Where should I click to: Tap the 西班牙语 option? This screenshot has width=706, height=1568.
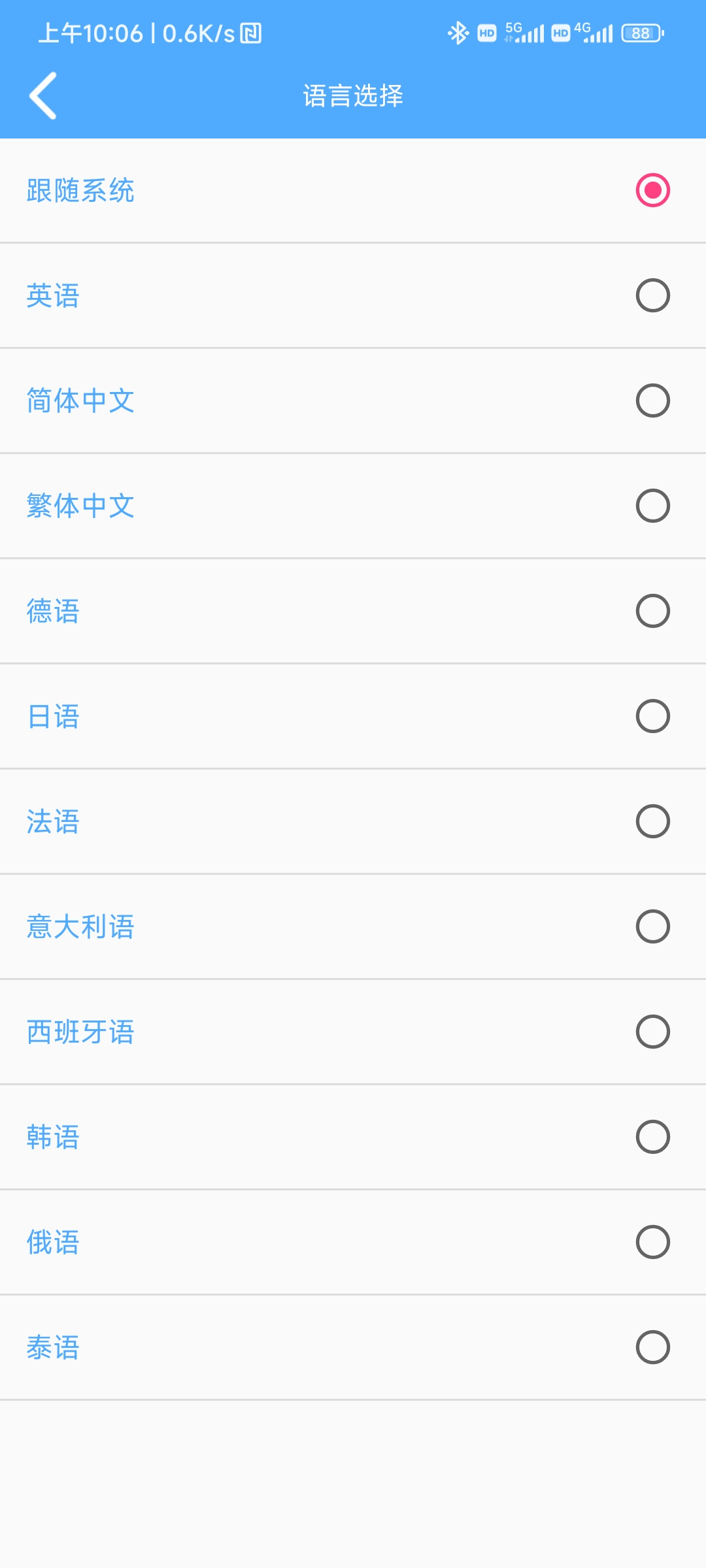pos(353,1032)
